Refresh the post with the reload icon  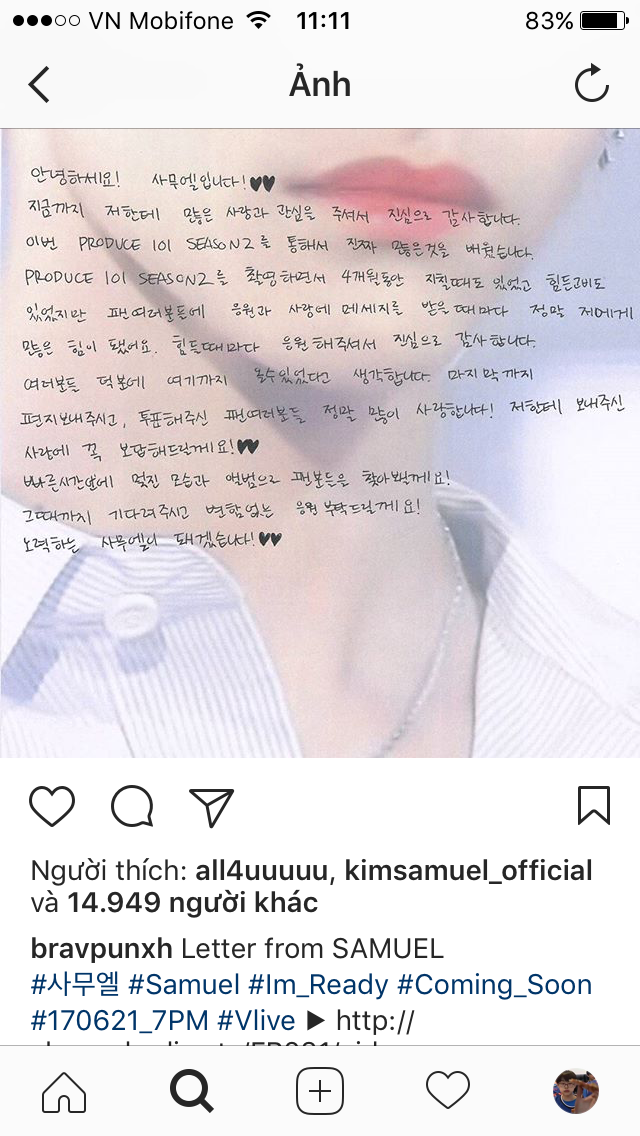591,83
